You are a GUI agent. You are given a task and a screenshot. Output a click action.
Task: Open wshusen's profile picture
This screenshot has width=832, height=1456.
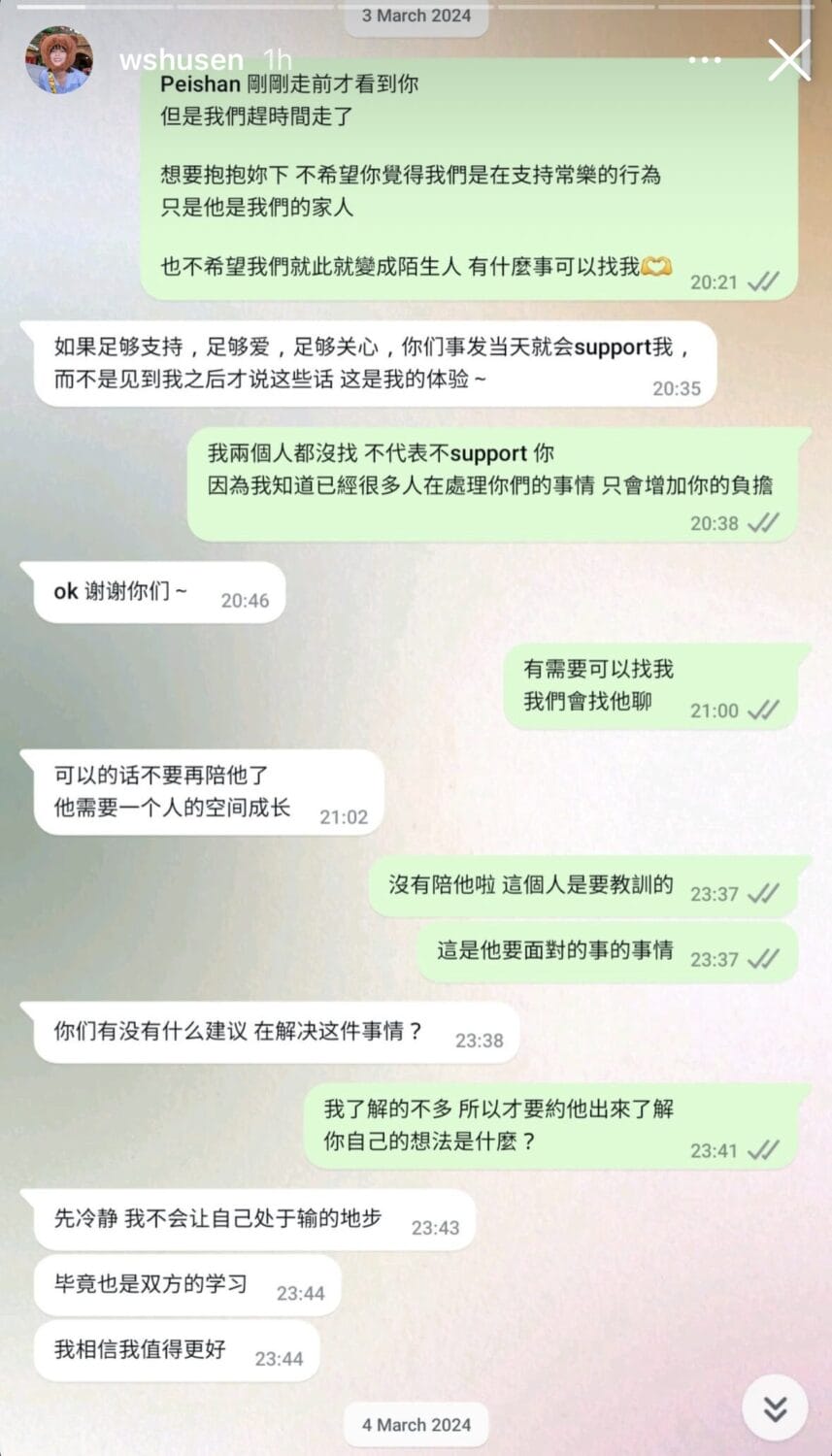[59, 60]
